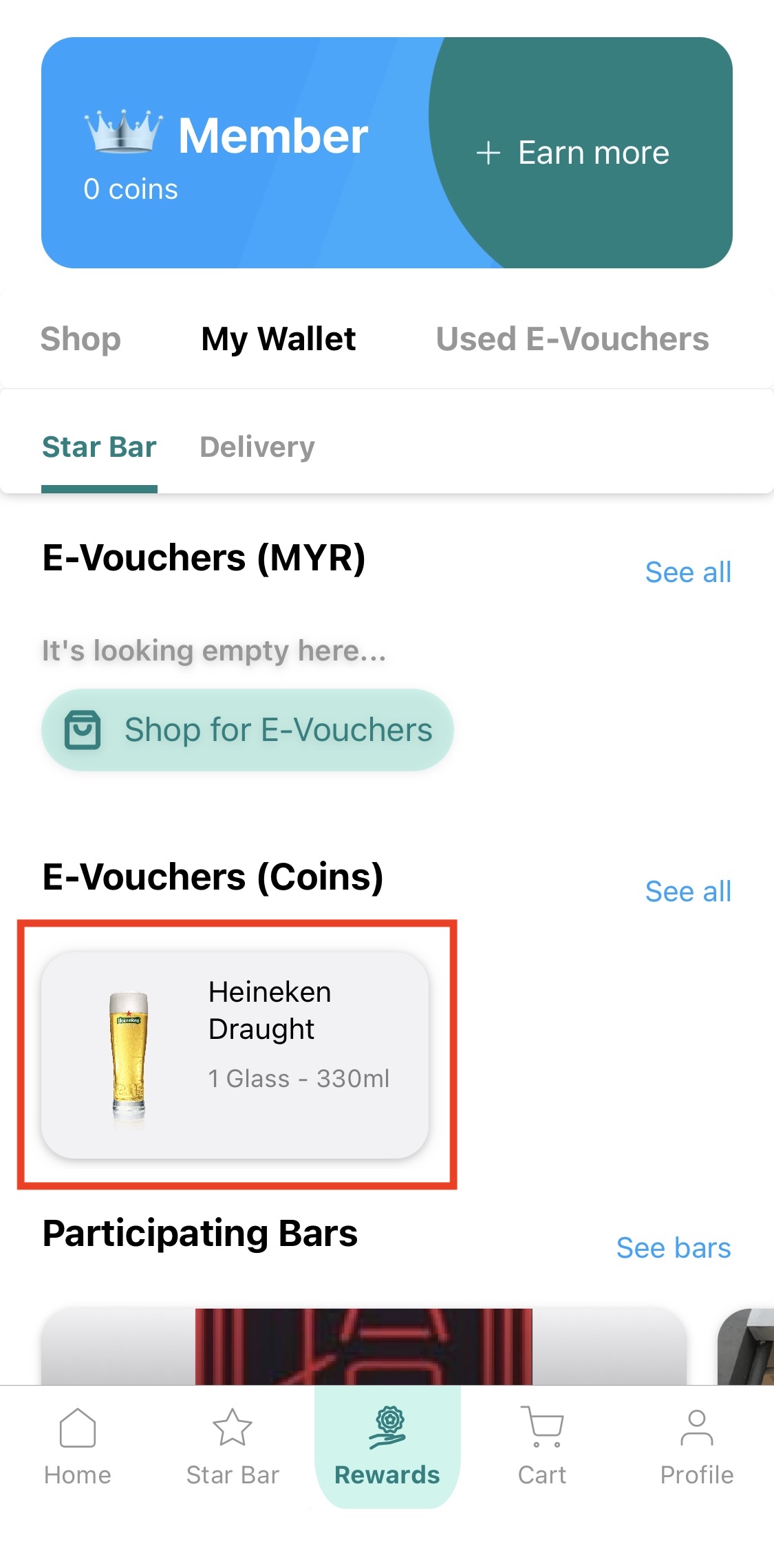774x1568 pixels.
Task: See all E-Vouchers (Coins)
Action: pos(687,892)
